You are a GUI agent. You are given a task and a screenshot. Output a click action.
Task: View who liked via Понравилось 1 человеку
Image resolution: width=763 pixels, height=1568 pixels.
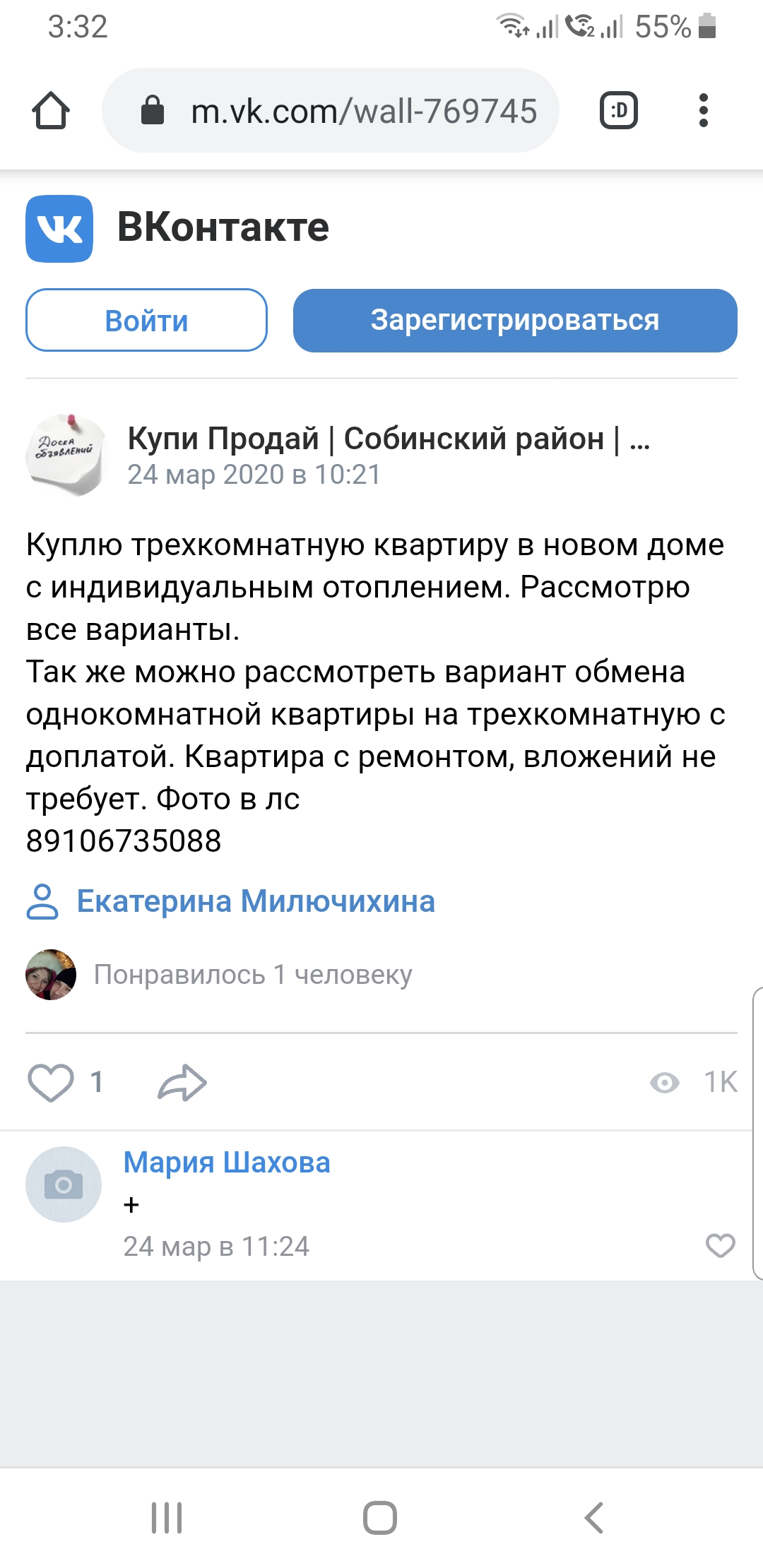coord(252,975)
